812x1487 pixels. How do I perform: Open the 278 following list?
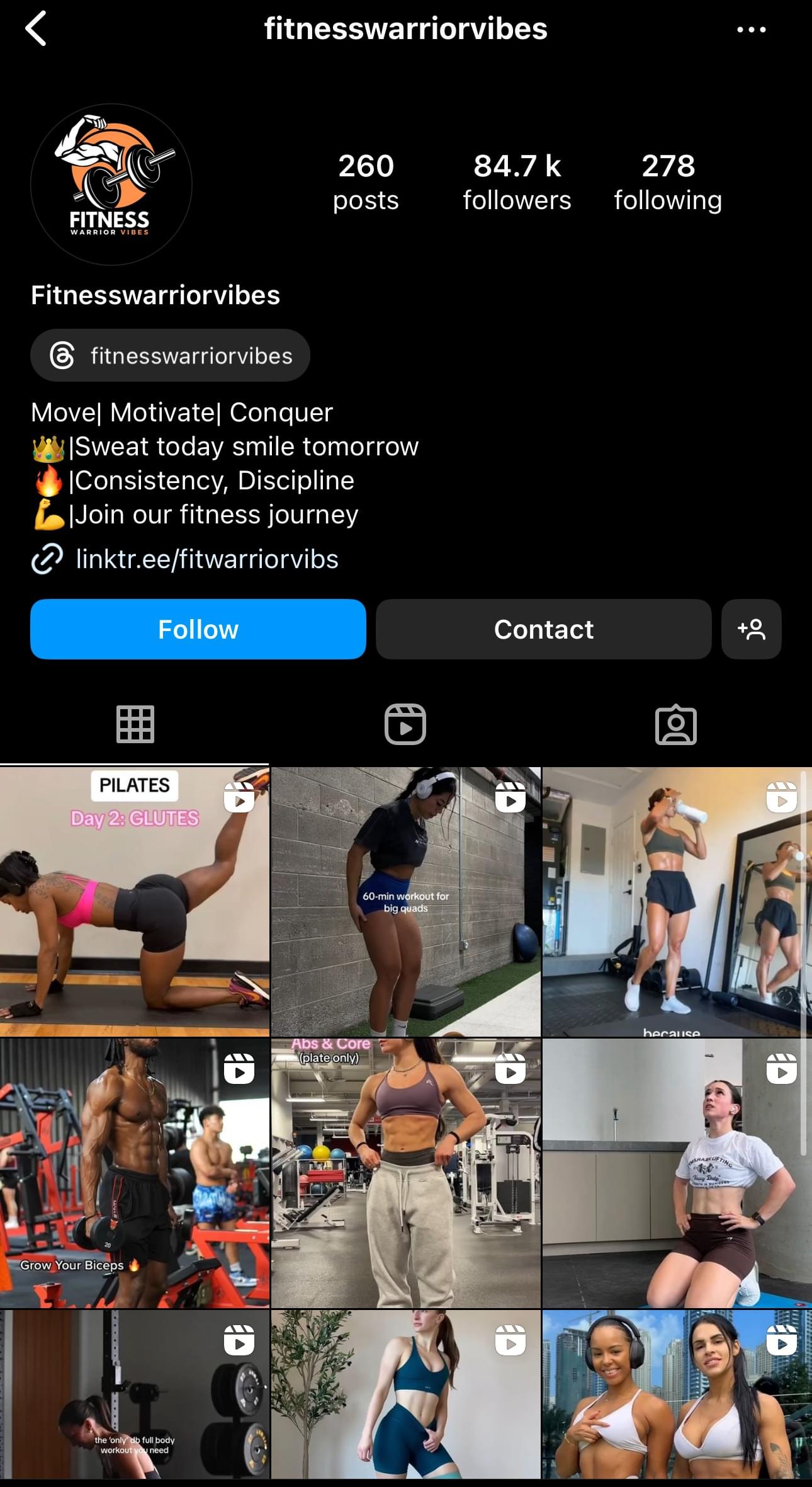(668, 182)
